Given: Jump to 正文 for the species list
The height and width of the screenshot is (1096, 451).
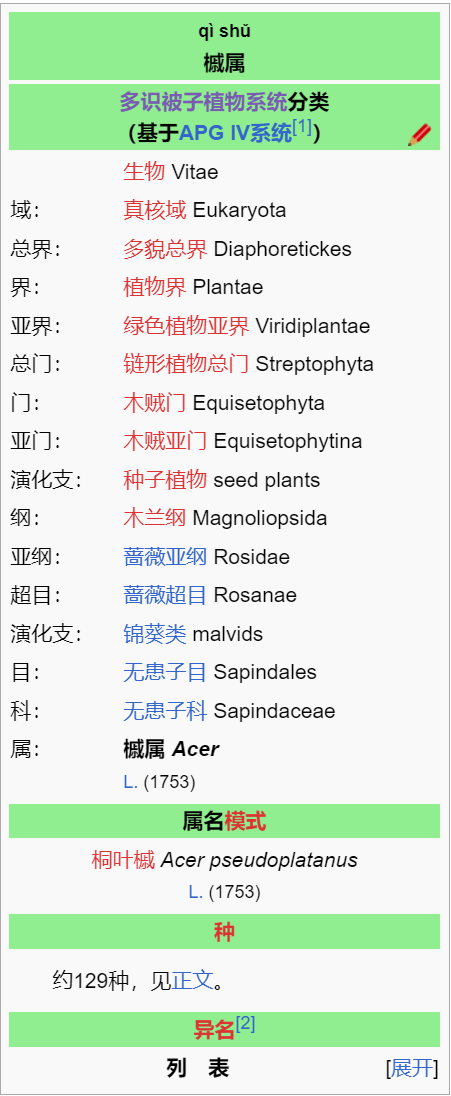Looking at the screenshot, I should click(192, 980).
